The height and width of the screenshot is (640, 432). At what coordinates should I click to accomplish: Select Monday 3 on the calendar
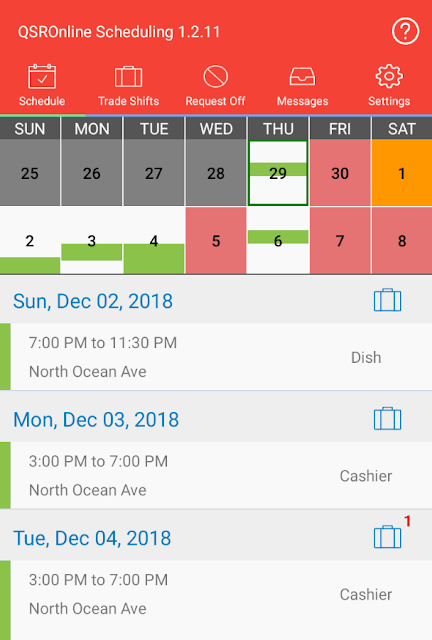[x=92, y=240]
